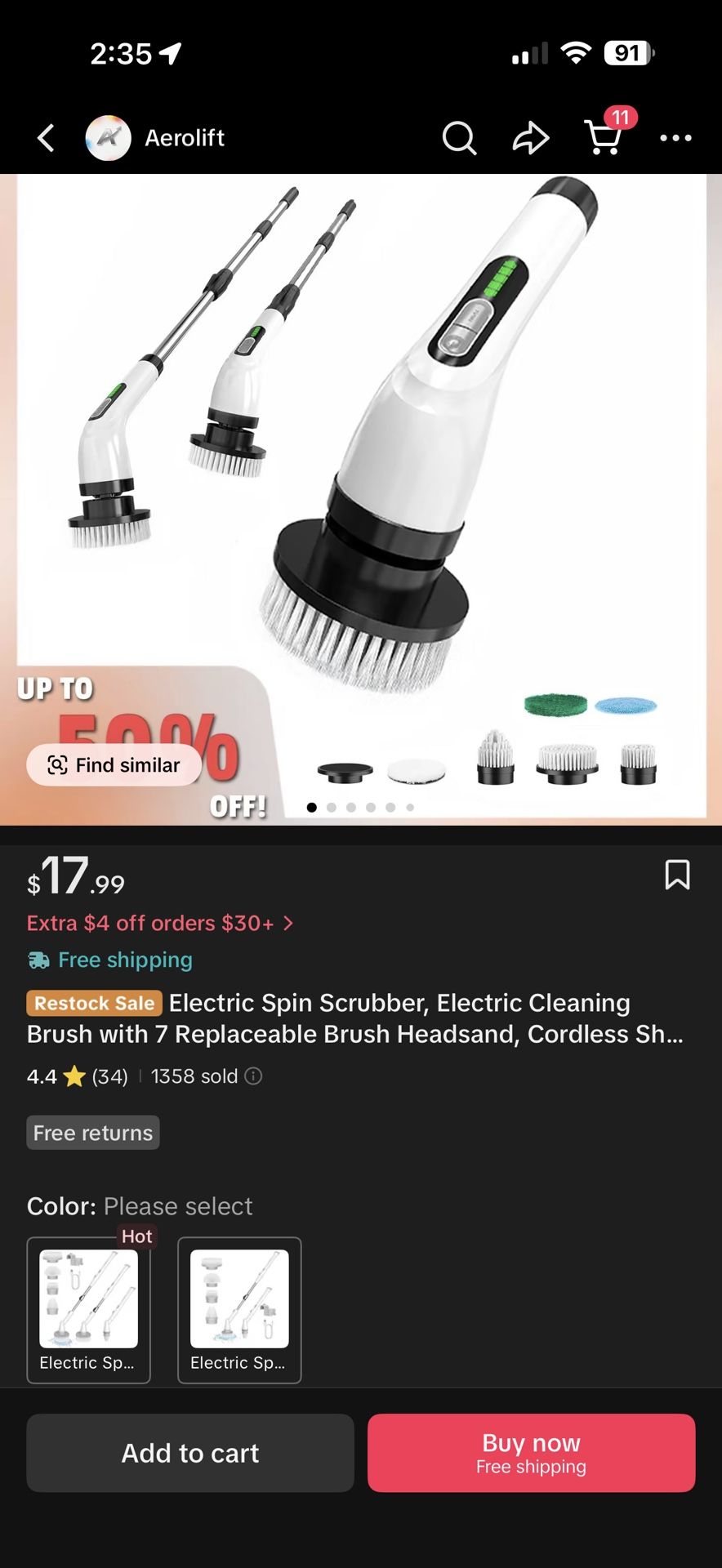Add the spin scrubber to cart

tap(190, 1453)
